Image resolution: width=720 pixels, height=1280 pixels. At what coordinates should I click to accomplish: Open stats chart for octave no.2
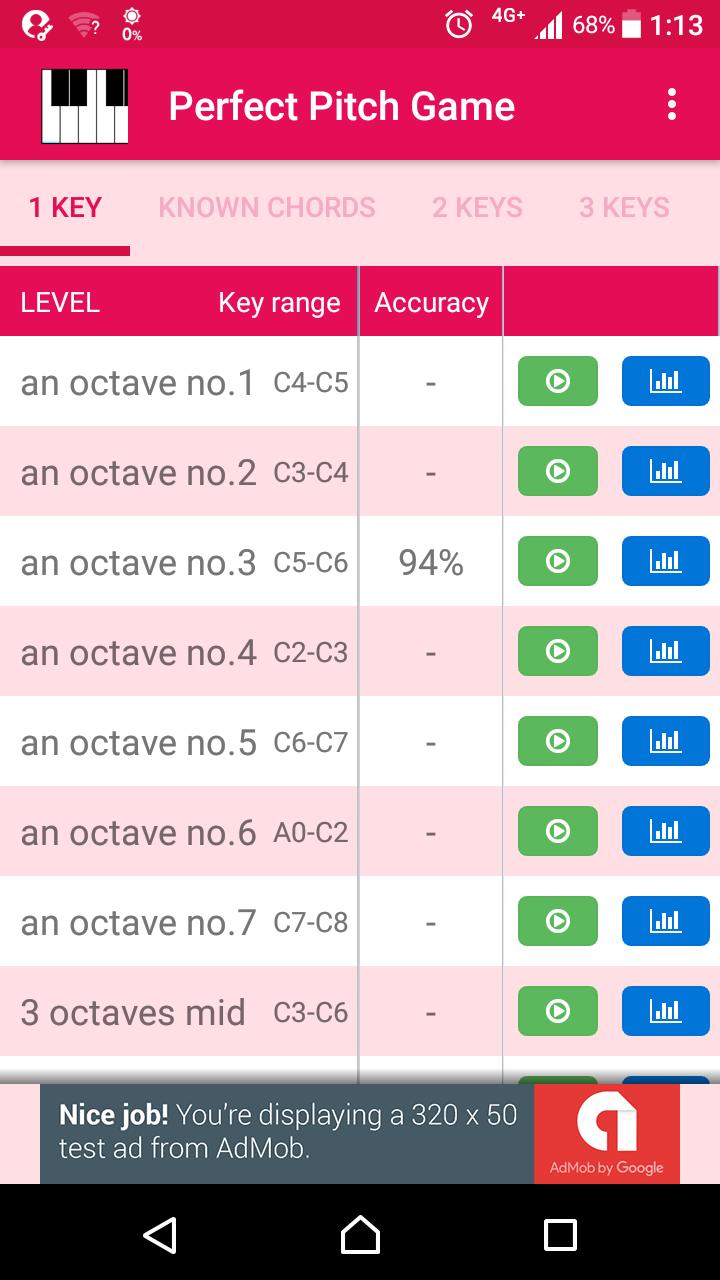click(x=665, y=471)
